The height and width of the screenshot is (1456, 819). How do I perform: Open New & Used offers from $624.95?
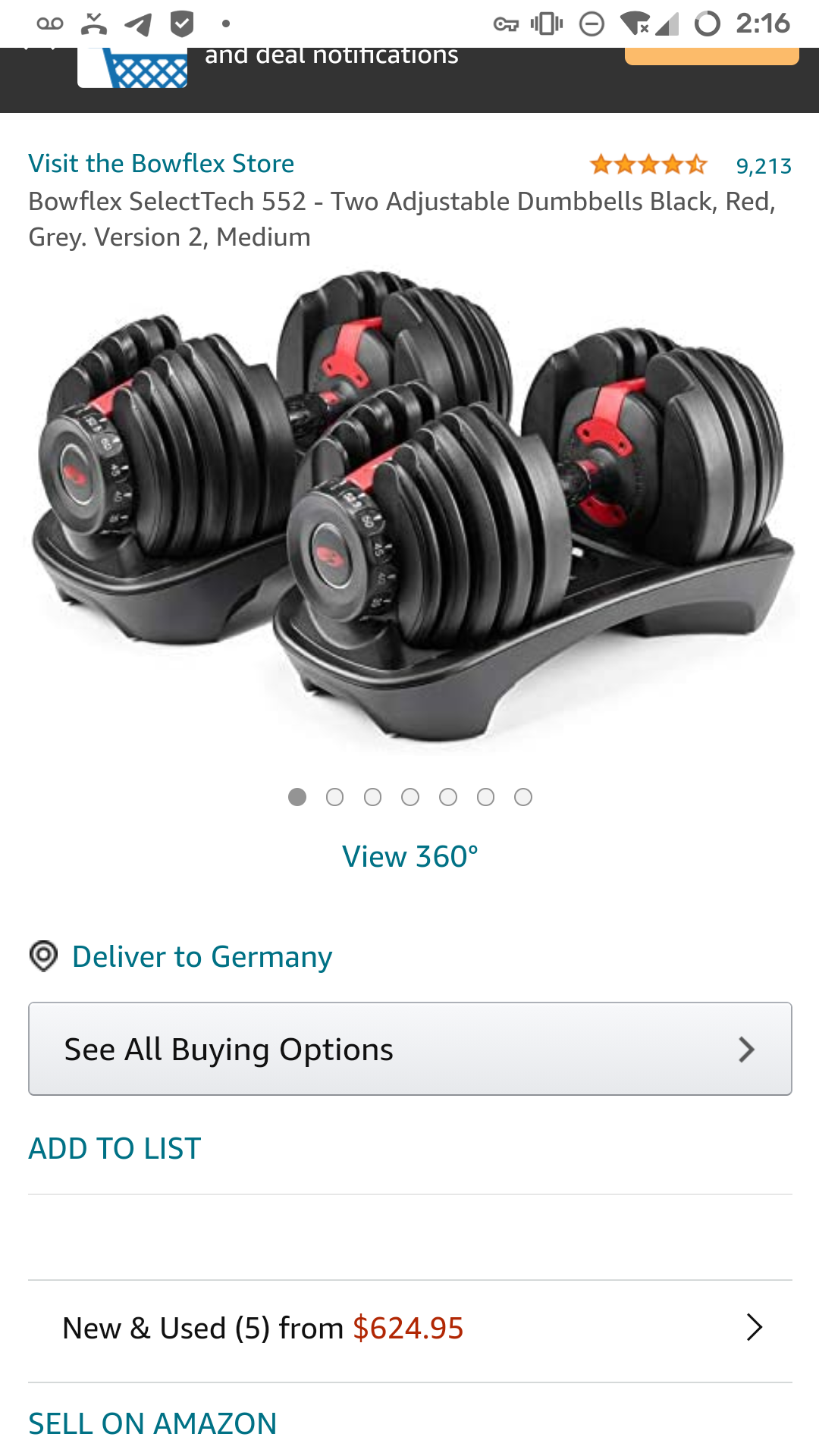409,1329
